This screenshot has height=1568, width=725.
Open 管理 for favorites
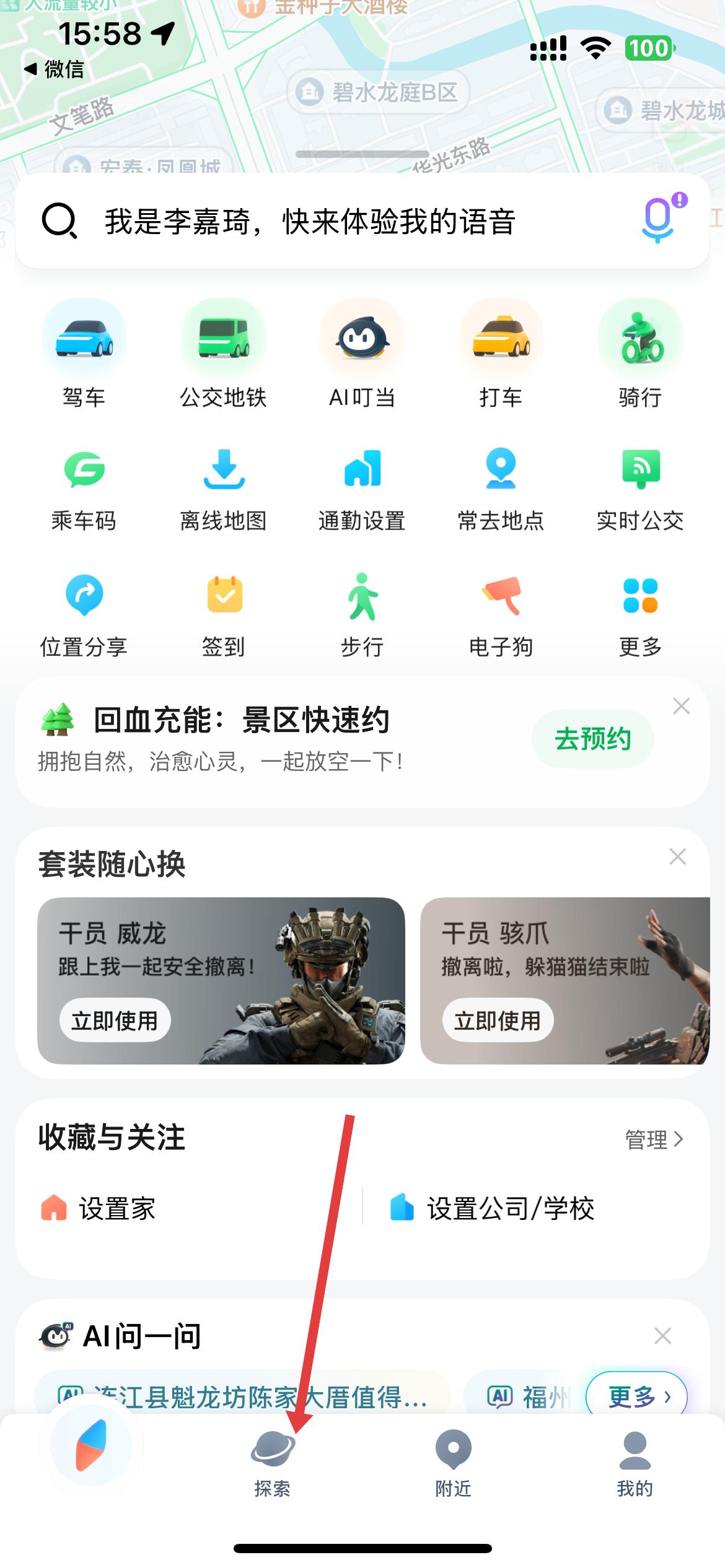[x=654, y=1139]
